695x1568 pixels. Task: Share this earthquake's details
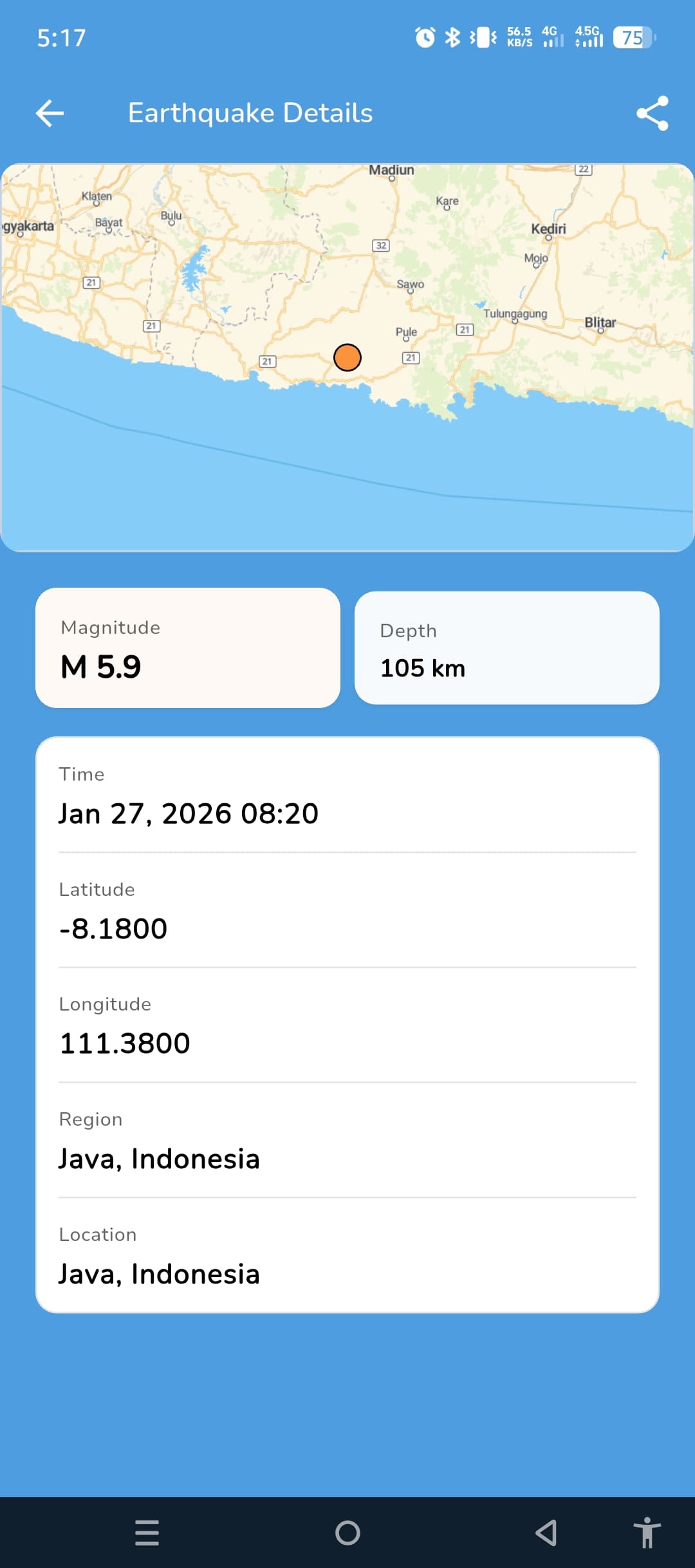point(652,113)
